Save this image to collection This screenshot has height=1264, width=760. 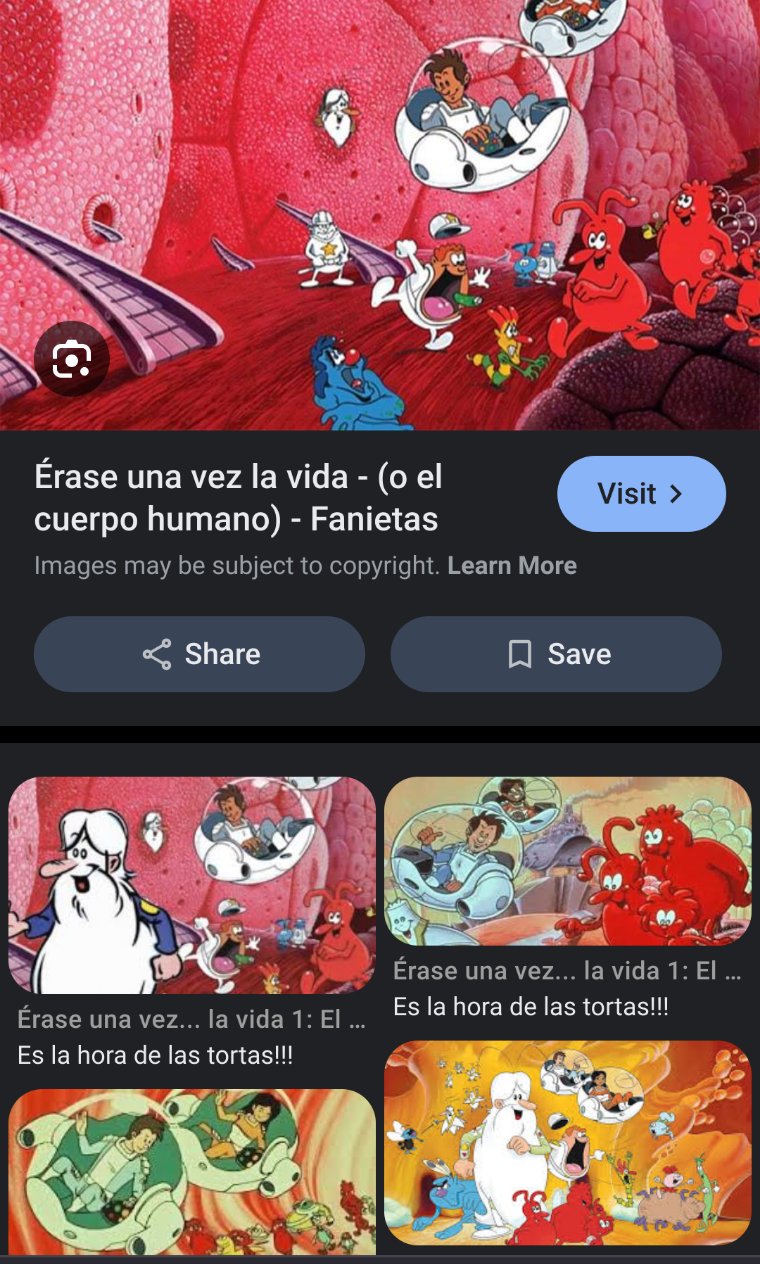point(556,654)
